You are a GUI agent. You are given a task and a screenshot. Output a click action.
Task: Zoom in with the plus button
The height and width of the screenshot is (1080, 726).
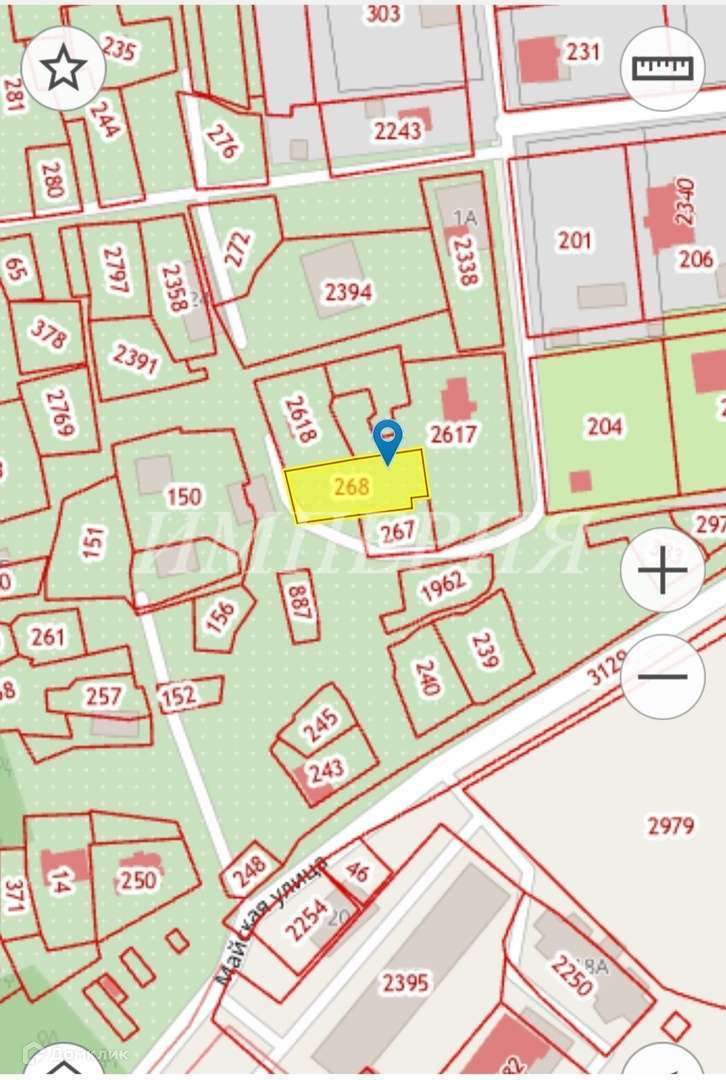[663, 571]
